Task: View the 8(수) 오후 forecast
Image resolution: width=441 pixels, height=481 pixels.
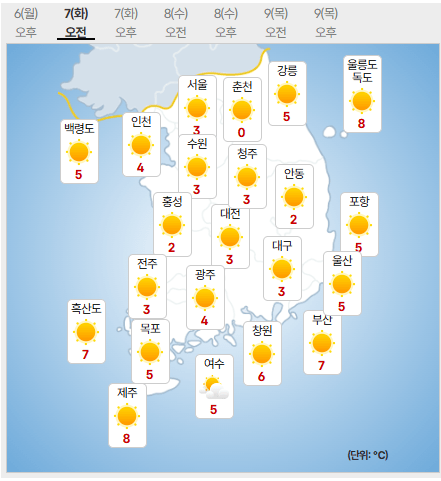Action: (x=226, y=23)
